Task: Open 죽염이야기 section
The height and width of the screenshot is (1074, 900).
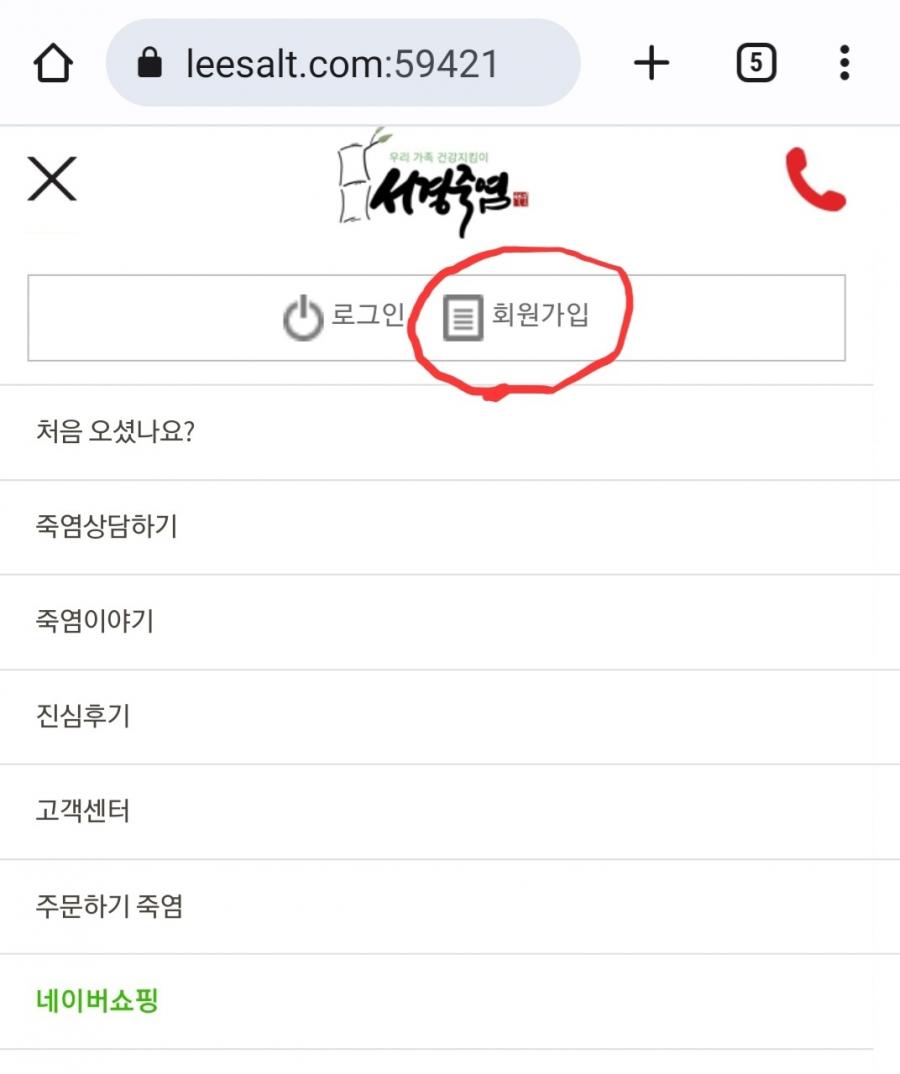Action: click(x=94, y=622)
